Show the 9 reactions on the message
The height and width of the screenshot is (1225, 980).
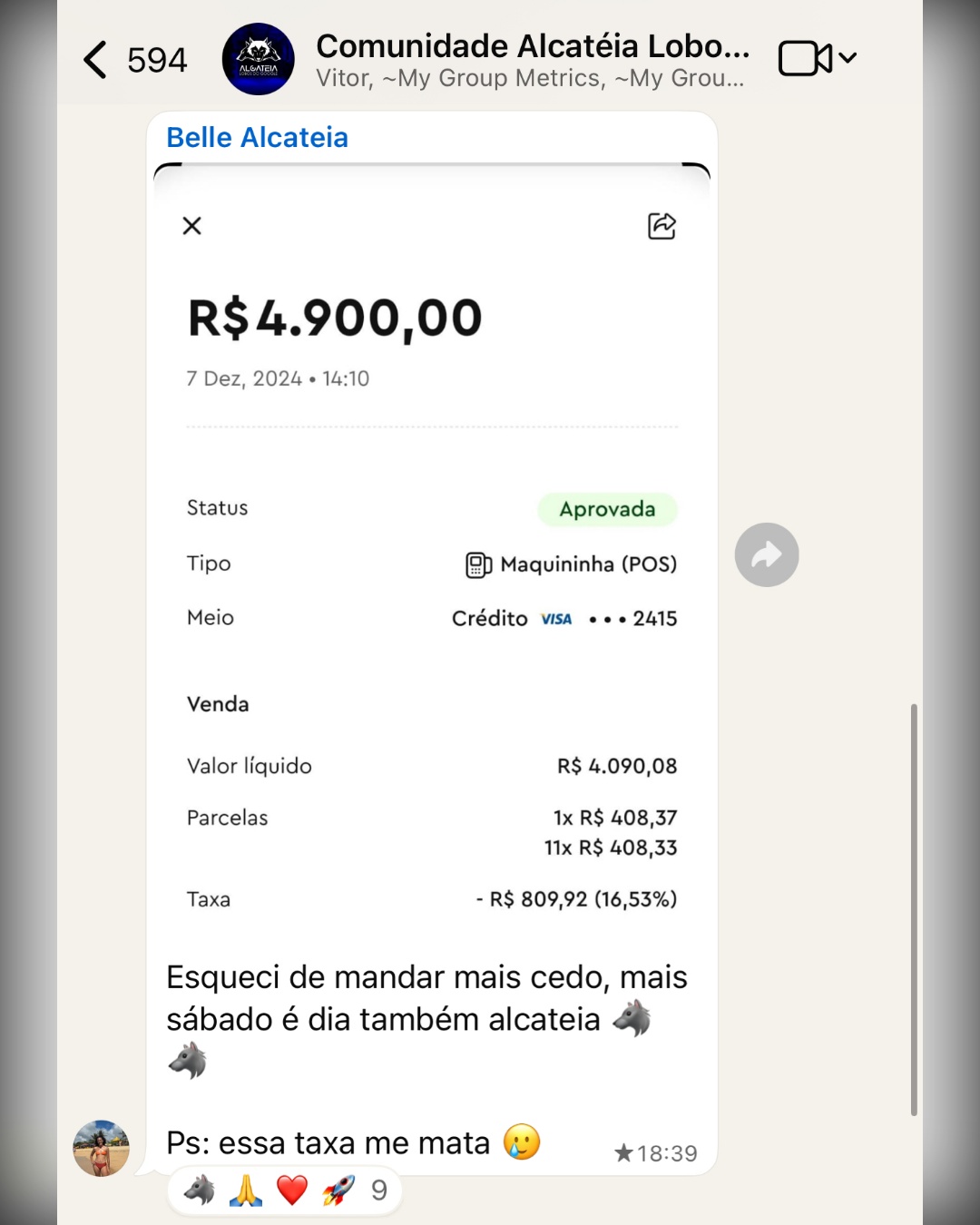tap(285, 1190)
